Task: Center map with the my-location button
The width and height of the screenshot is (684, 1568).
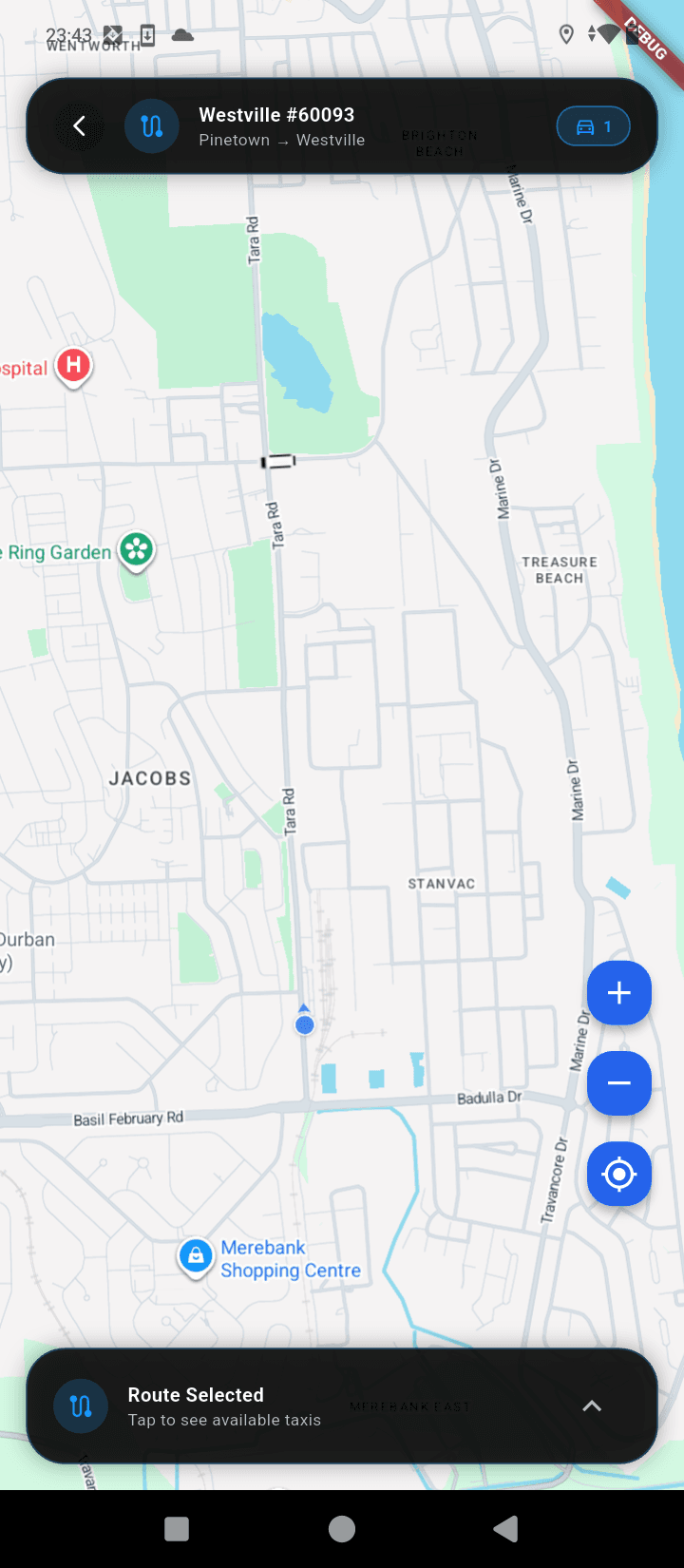Action: pyautogui.click(x=618, y=1174)
